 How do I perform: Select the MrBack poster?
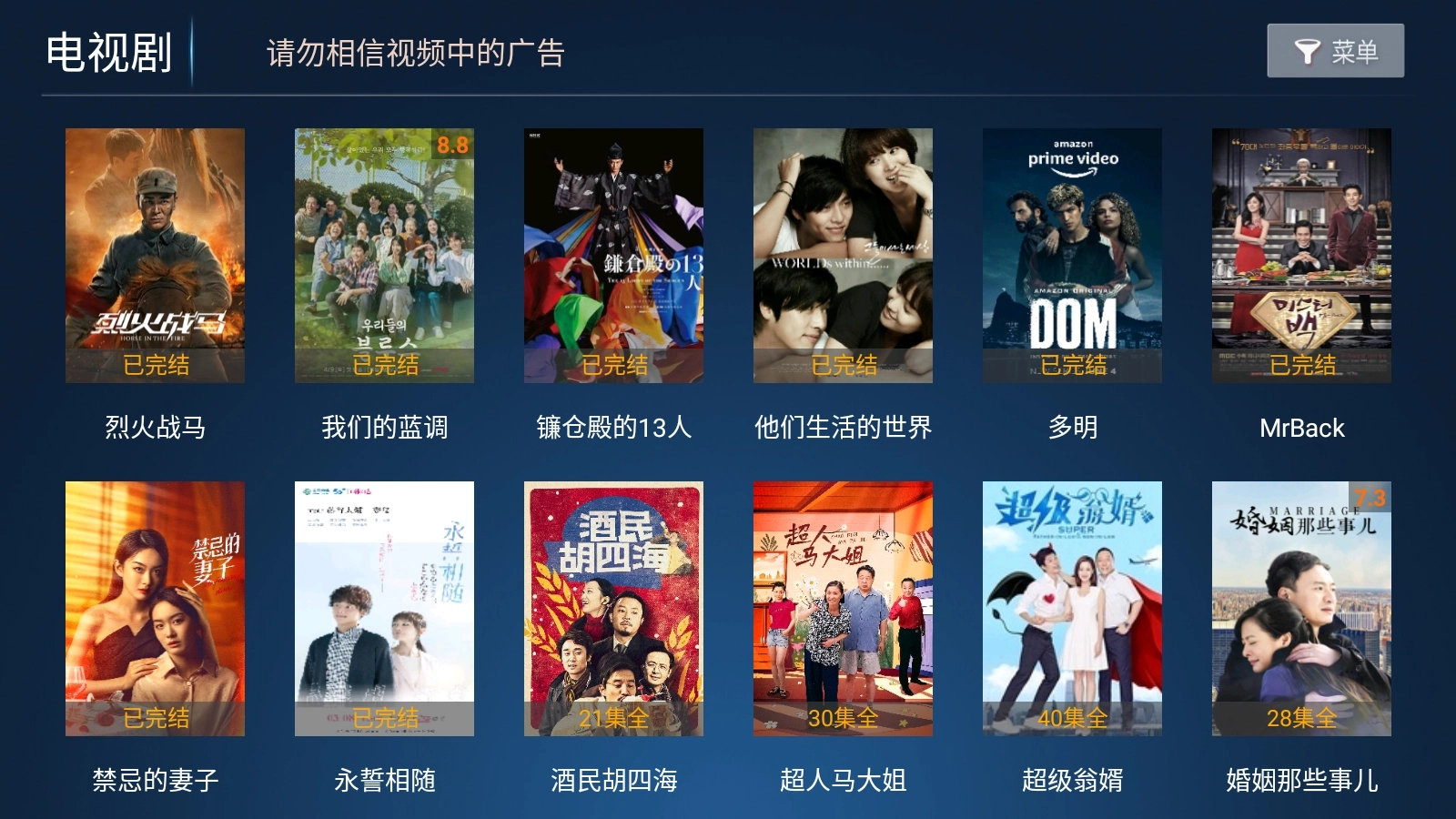[x=1301, y=256]
